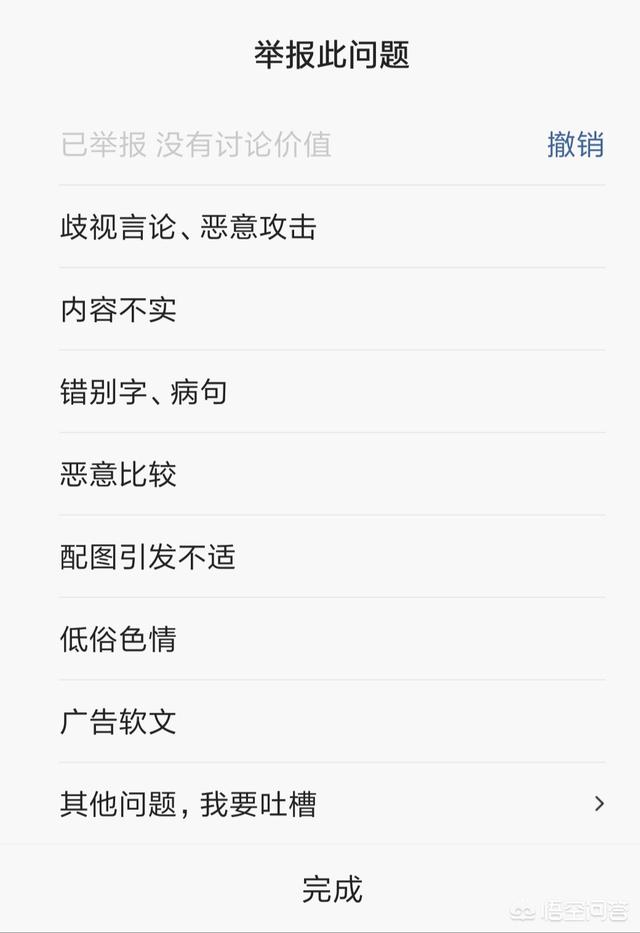This screenshot has width=640, height=933.
Task: Report 配图引发不适
Action: (147, 556)
